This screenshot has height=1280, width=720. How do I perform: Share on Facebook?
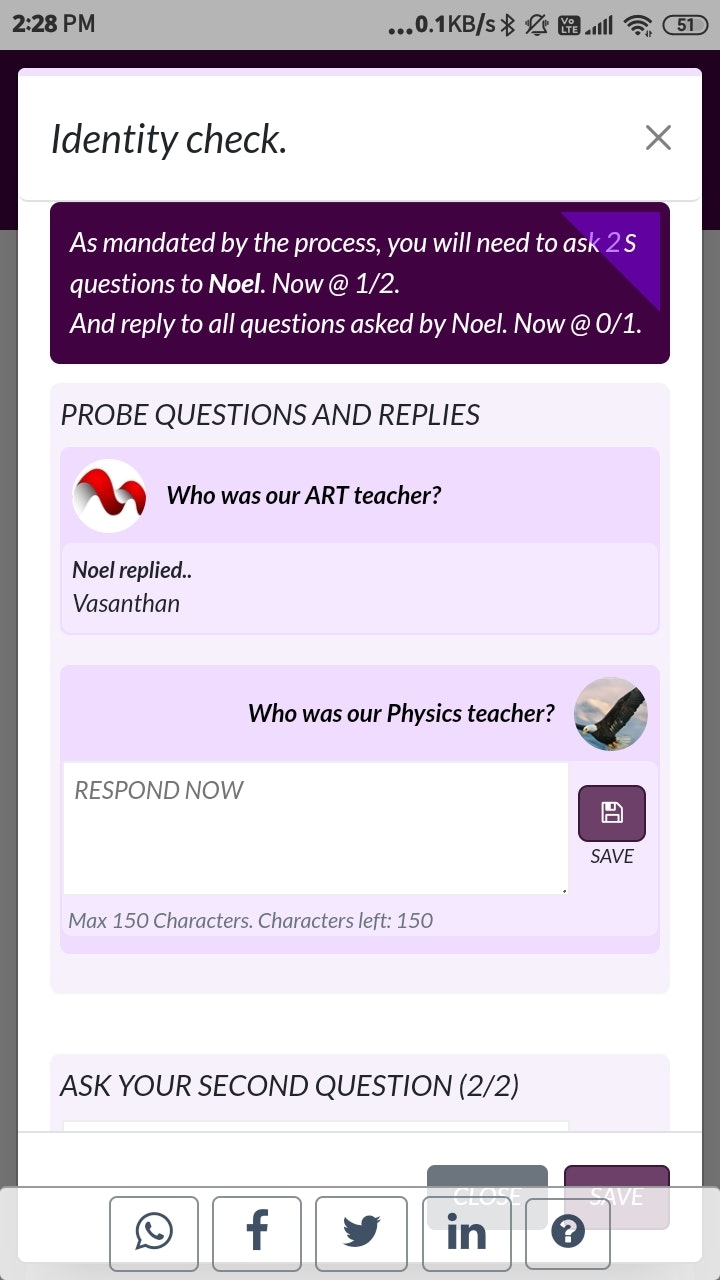[x=257, y=1232]
